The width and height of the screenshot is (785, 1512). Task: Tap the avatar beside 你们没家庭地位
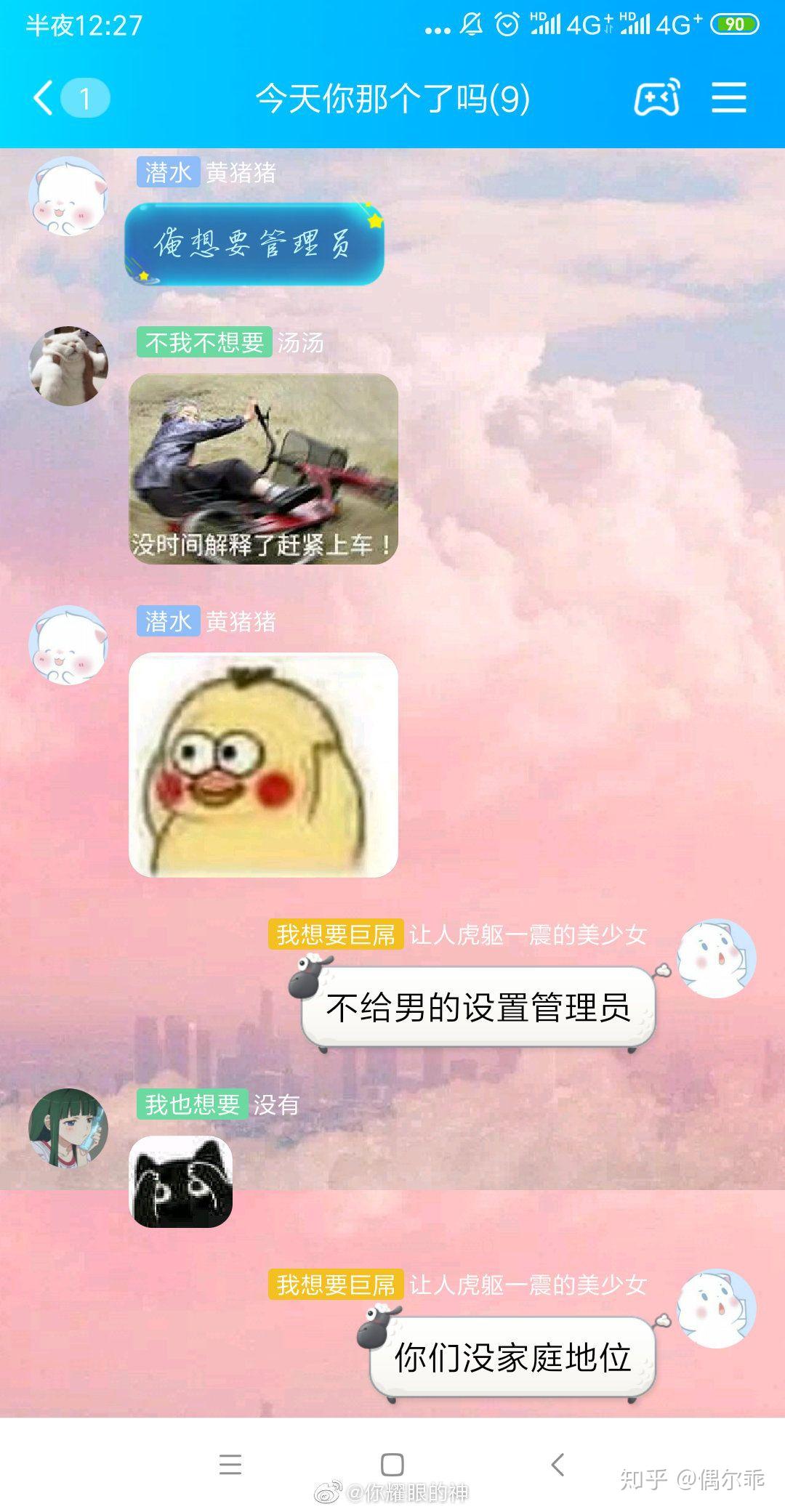coord(716,1308)
